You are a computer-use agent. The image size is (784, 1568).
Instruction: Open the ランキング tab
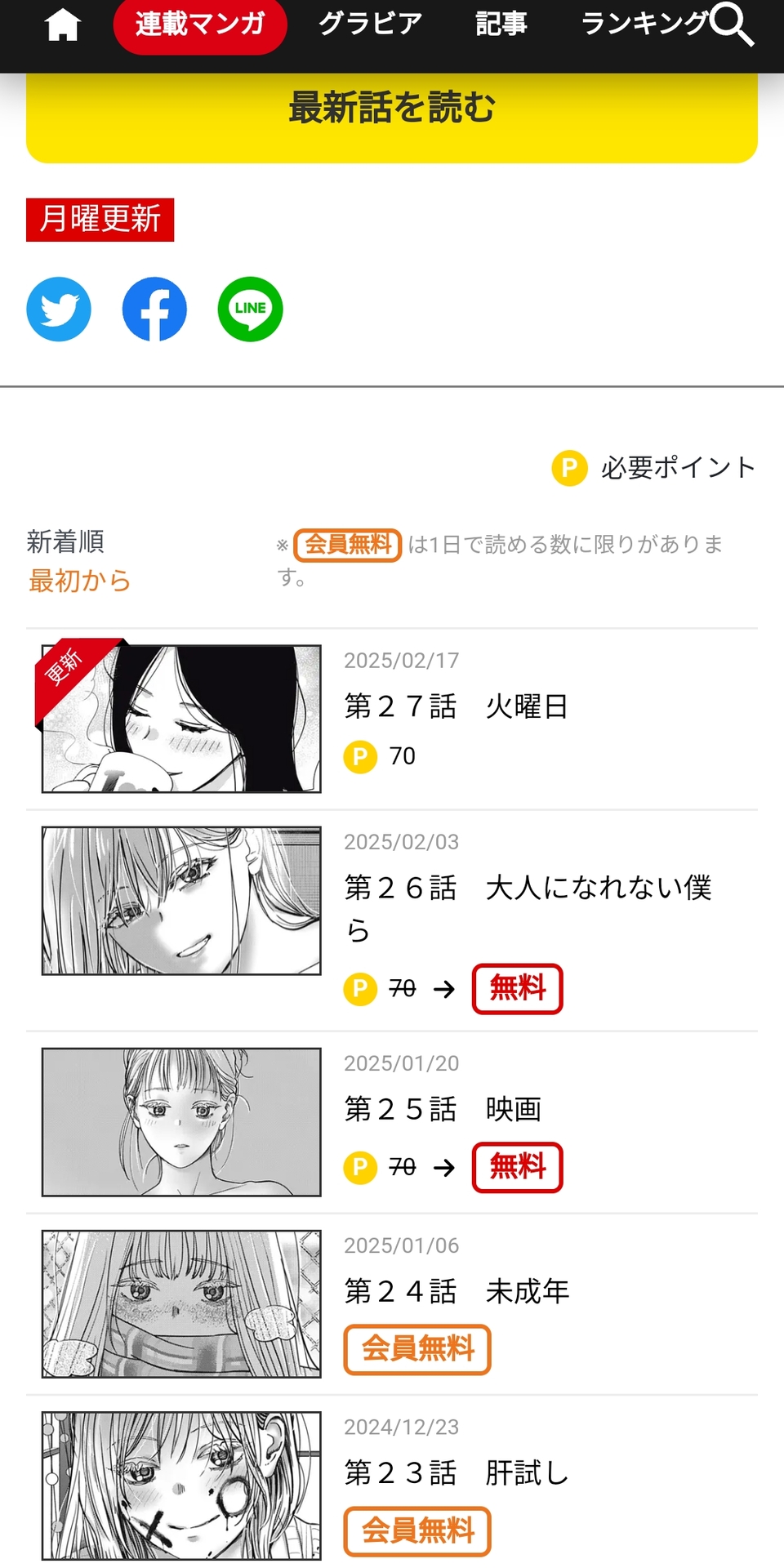[x=644, y=24]
